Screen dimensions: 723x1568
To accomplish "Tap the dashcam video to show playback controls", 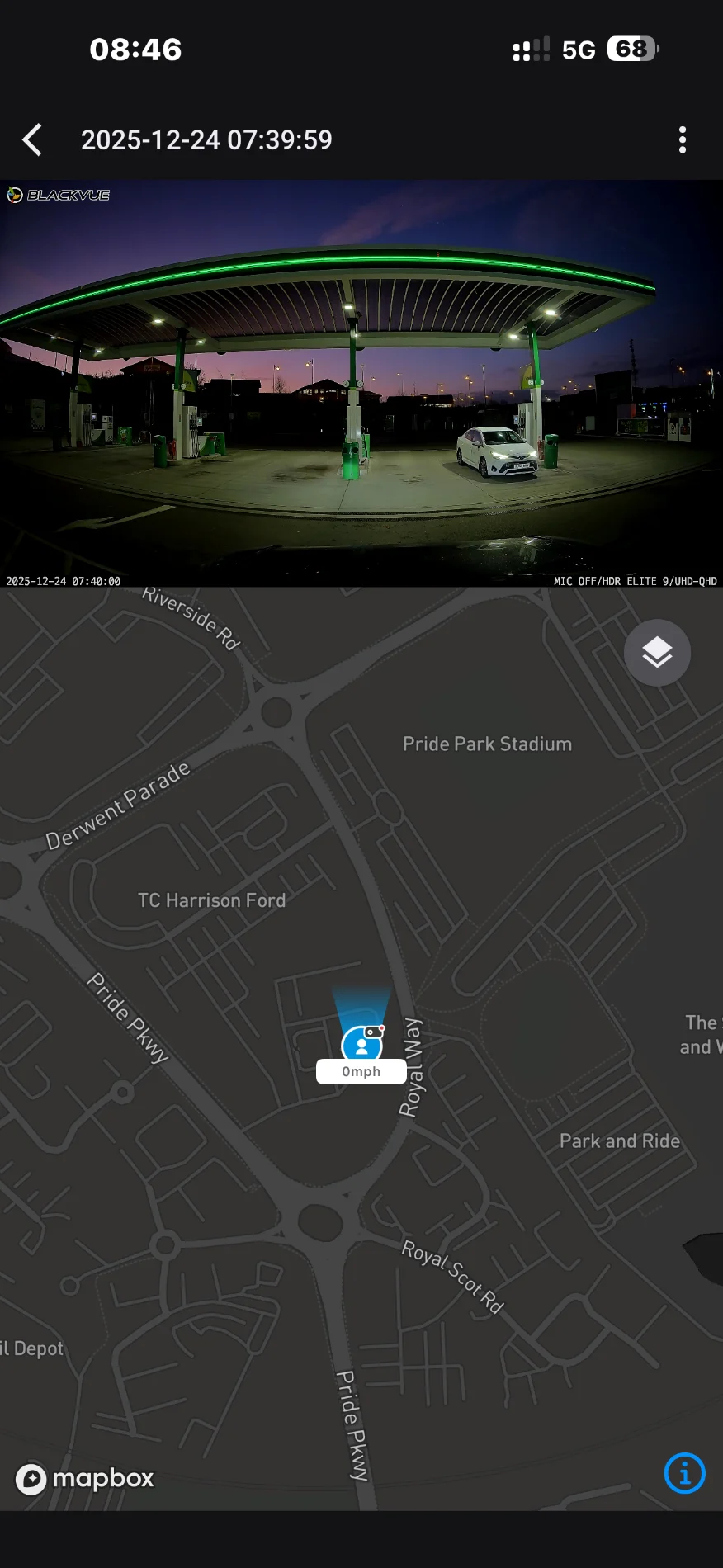I will [x=361, y=384].
